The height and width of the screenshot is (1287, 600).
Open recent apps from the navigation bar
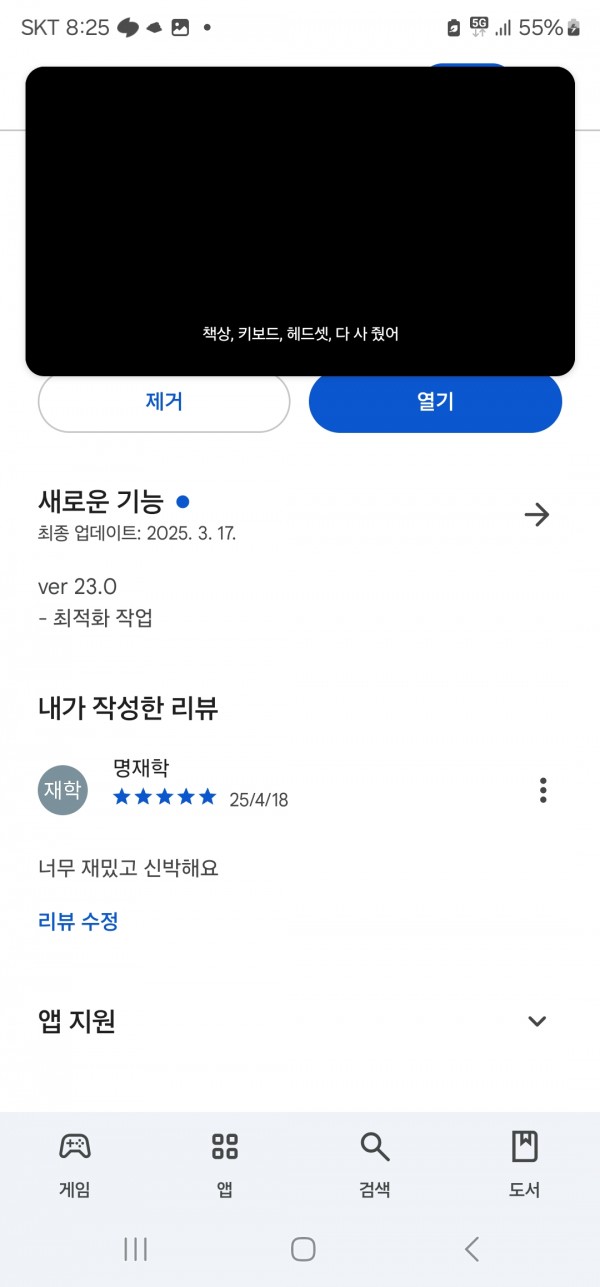point(135,1249)
